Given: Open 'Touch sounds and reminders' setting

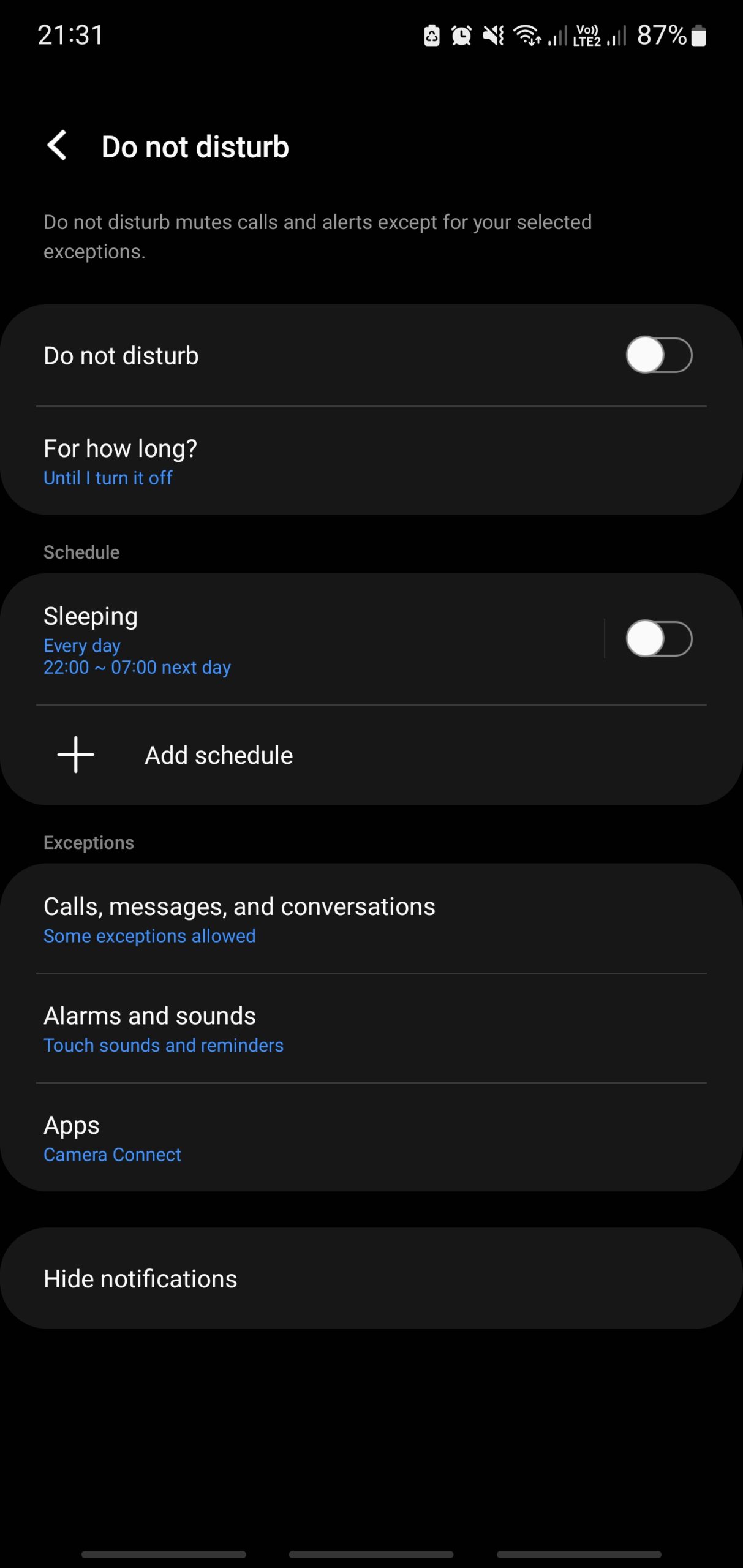Looking at the screenshot, I should [x=163, y=1045].
